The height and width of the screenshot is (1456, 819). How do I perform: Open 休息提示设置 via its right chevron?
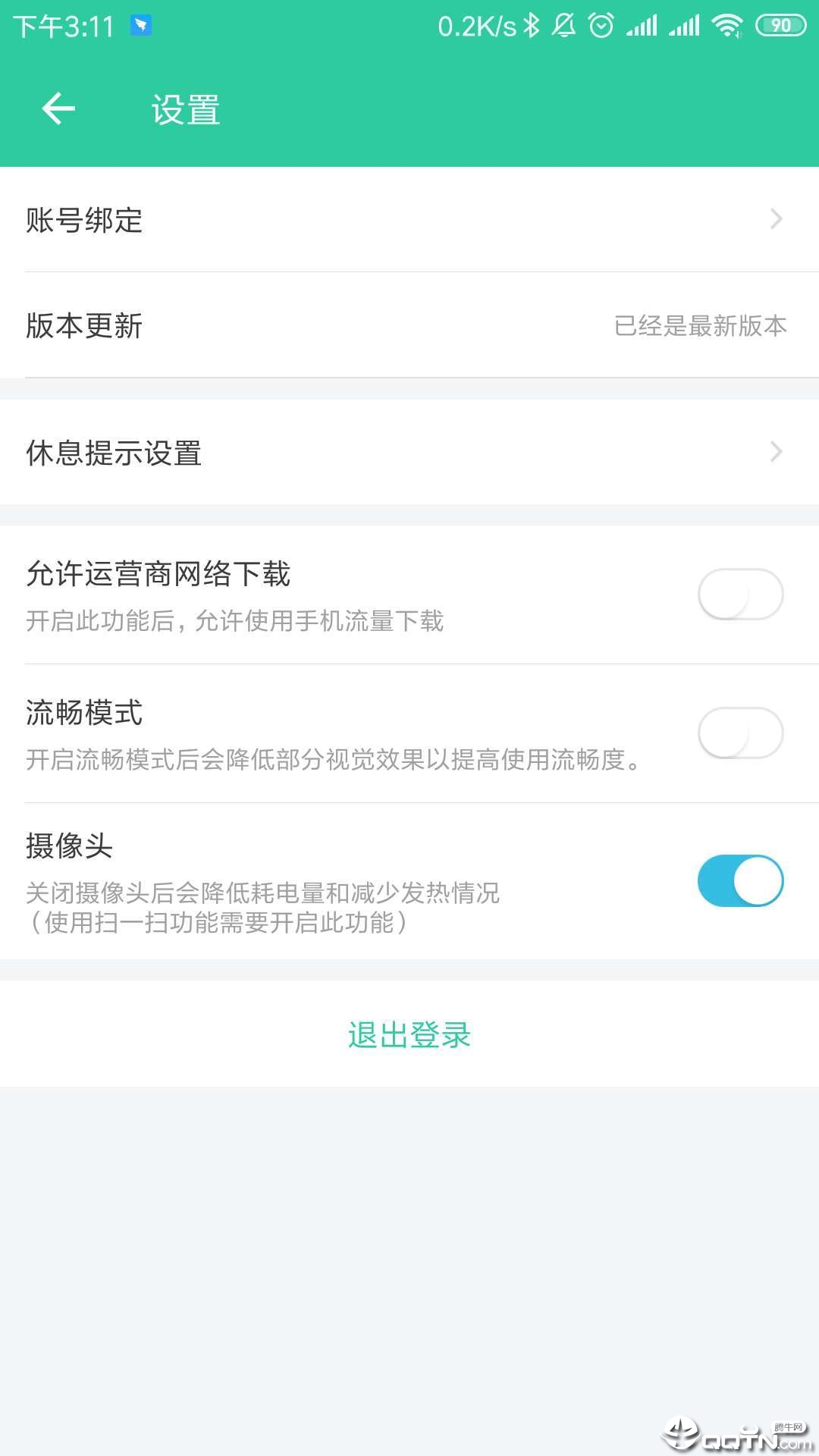[776, 452]
